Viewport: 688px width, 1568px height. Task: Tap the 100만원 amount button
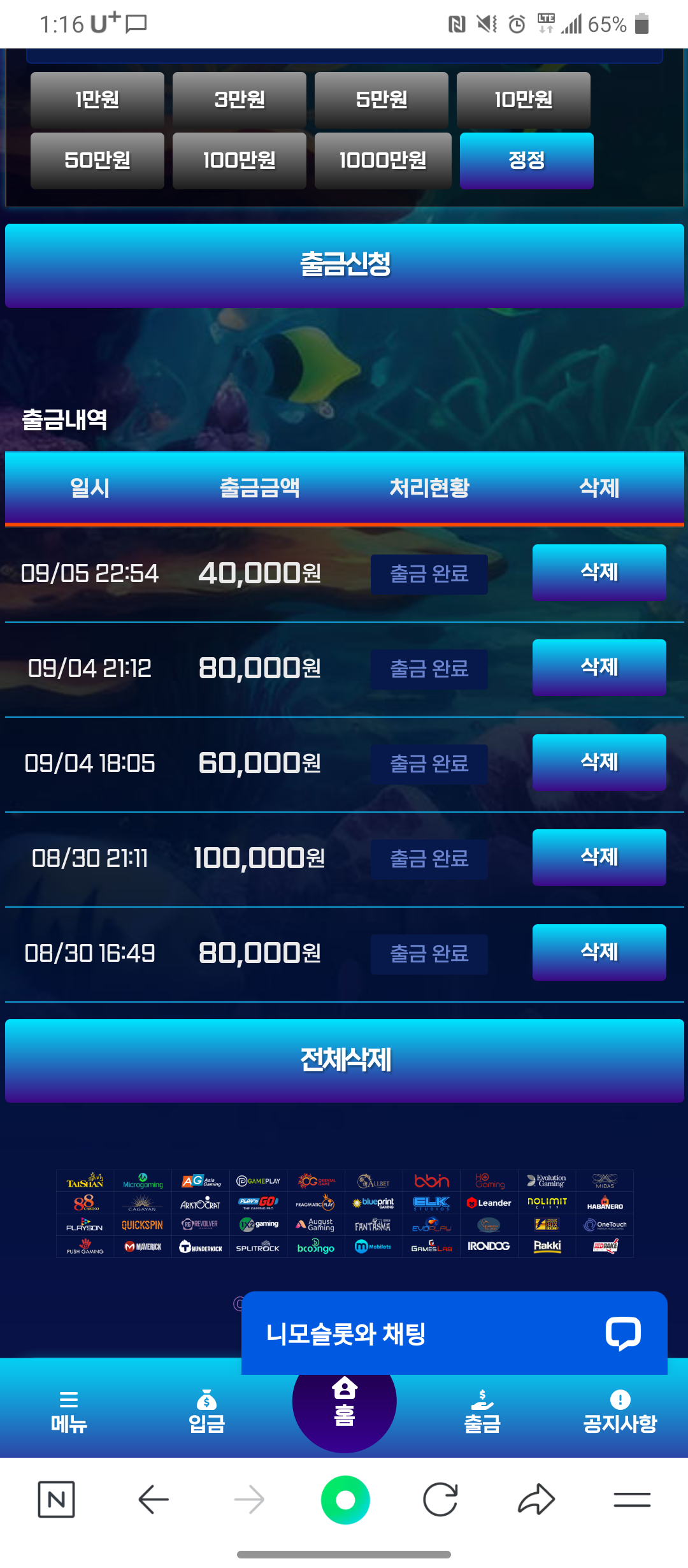click(239, 160)
